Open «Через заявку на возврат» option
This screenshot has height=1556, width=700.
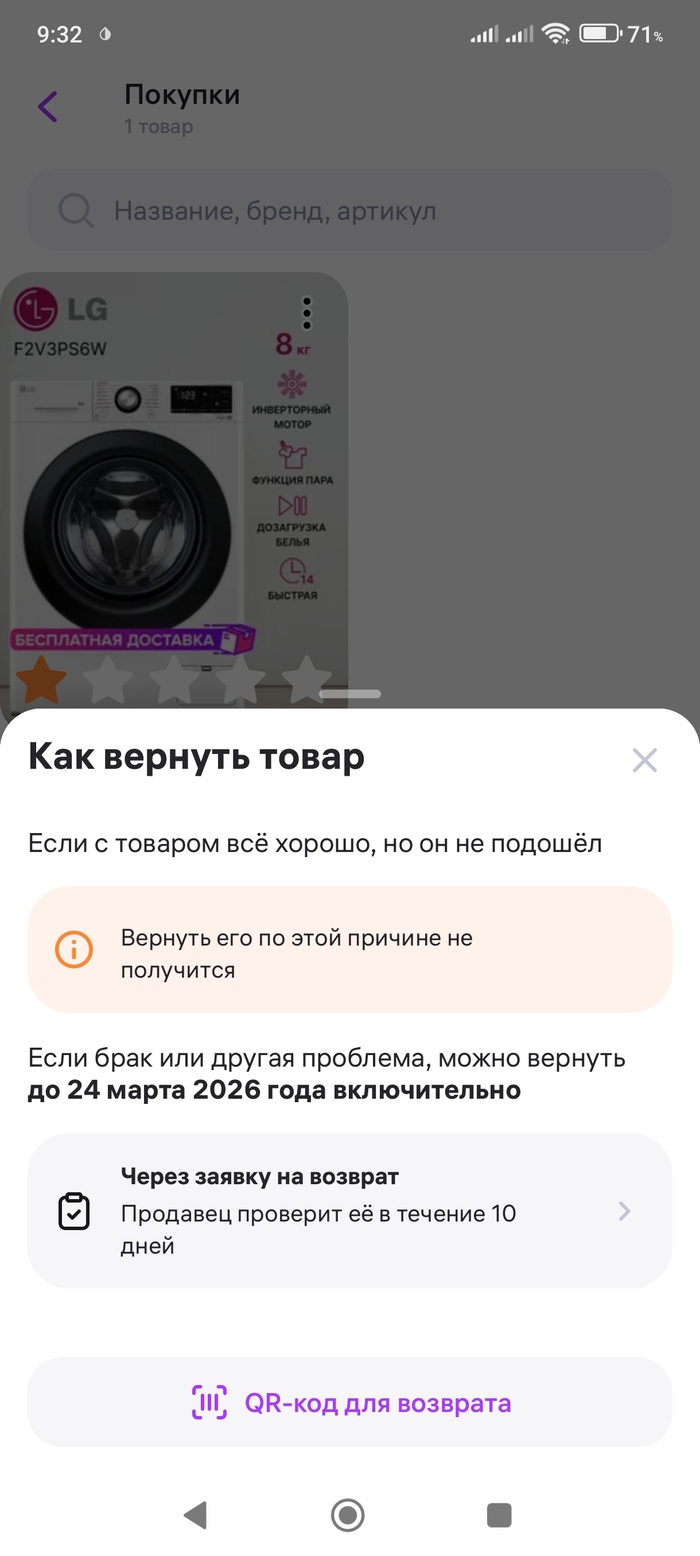pos(349,1210)
